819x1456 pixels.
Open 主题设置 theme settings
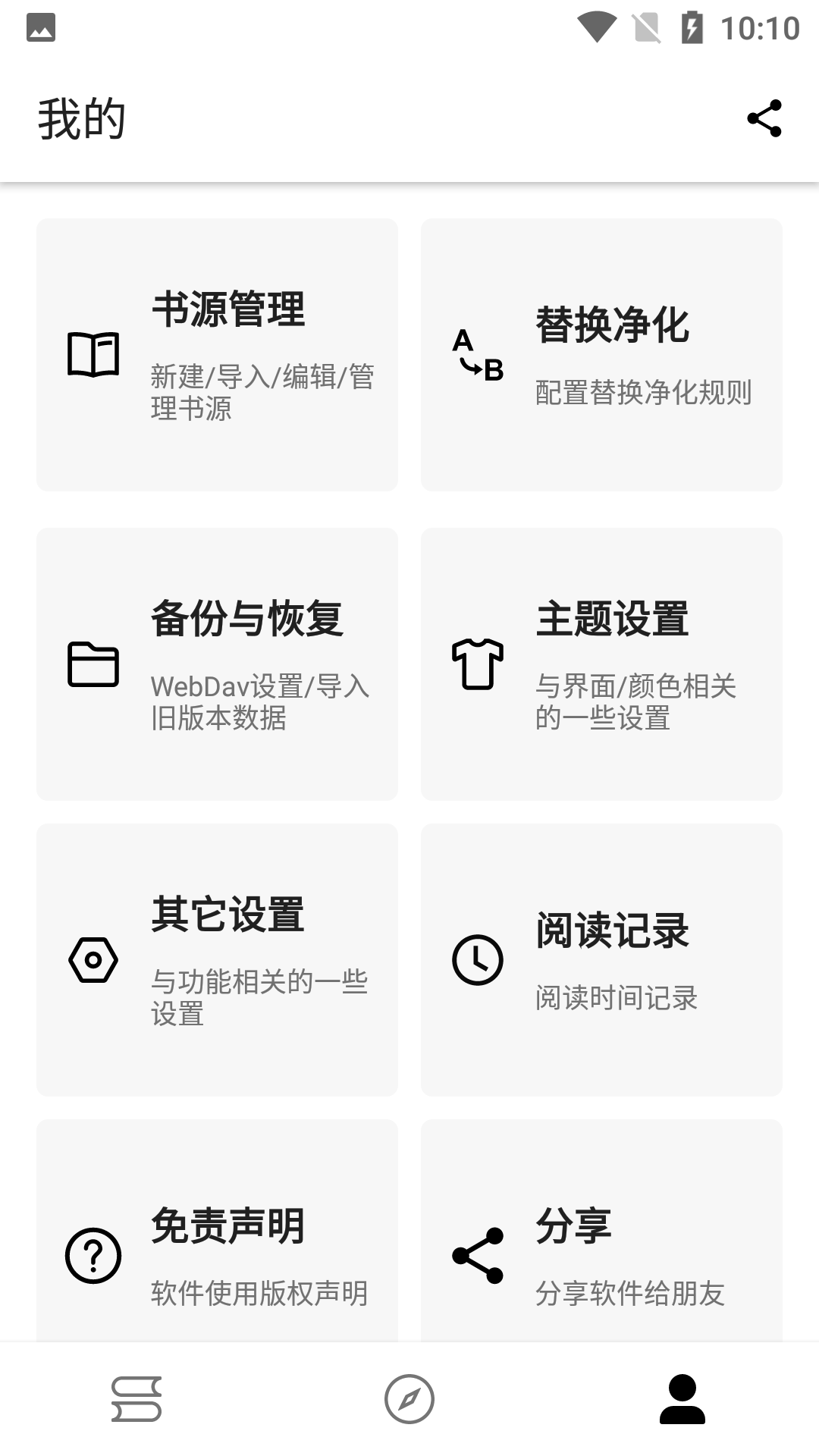point(601,664)
